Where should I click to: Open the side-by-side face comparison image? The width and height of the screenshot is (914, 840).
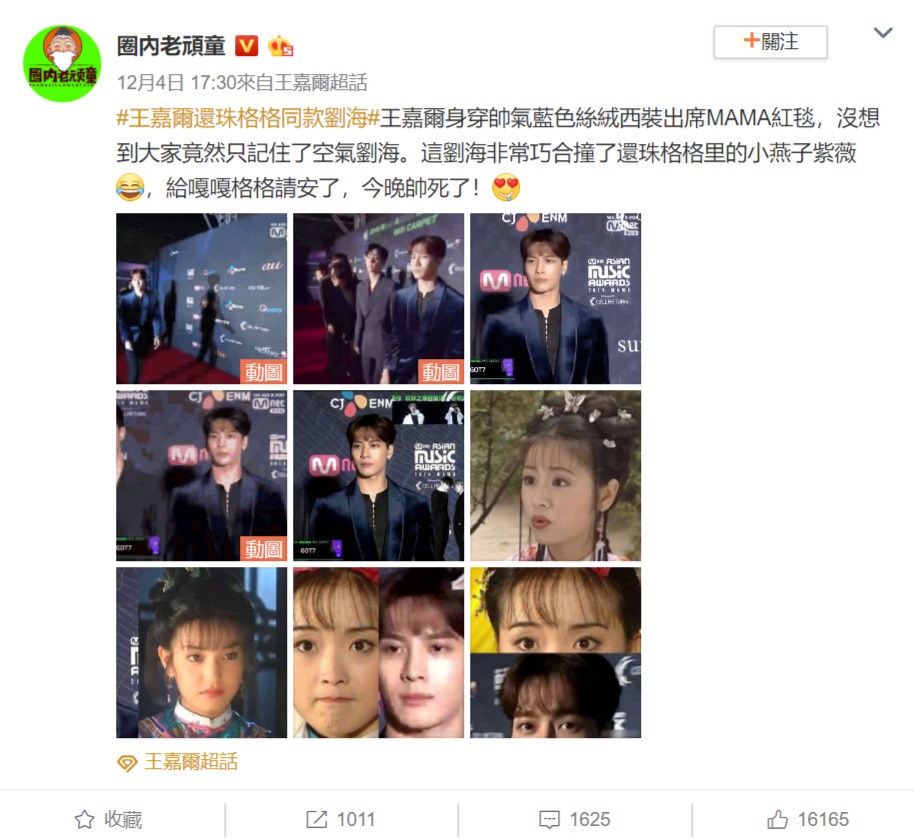pyautogui.click(x=378, y=653)
